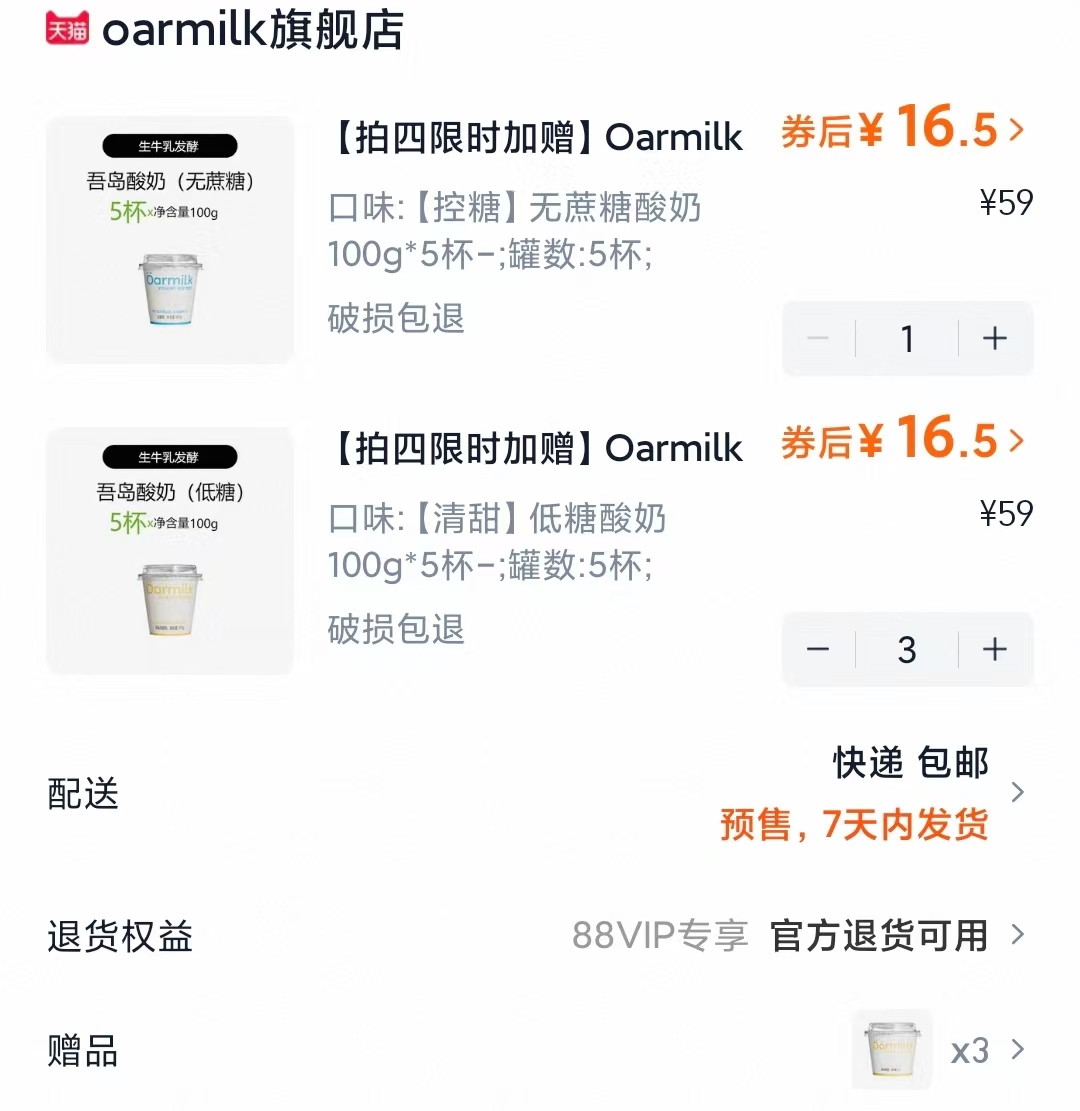The width and height of the screenshot is (1080, 1111).
Task: Expand the 赠品 gift details row
Action: (x=1018, y=1051)
